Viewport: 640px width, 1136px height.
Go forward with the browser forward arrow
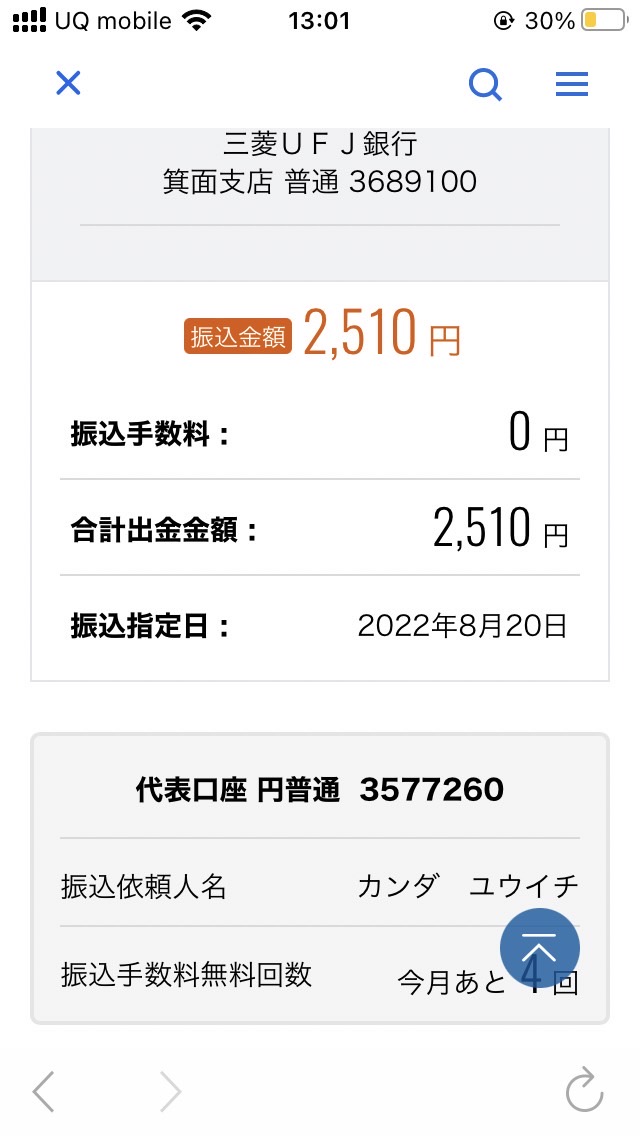(170, 1090)
